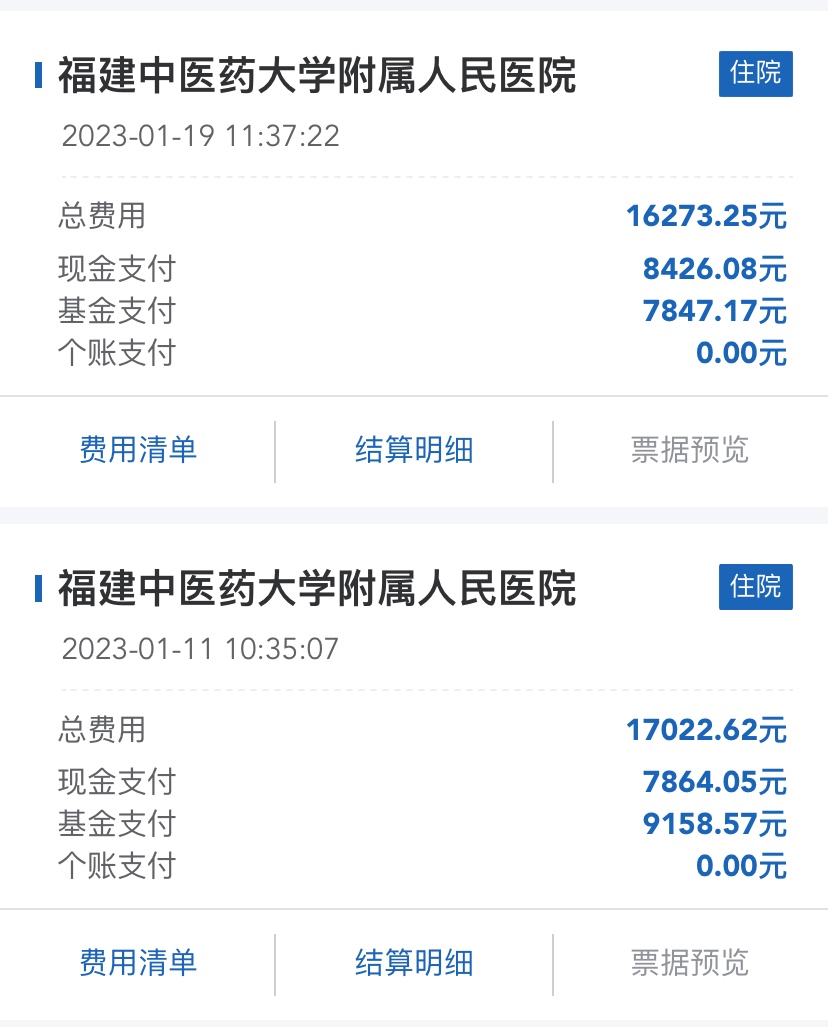View 结算明细 for the 2023-01-19 record
This screenshot has height=1027, width=828.
[414, 450]
